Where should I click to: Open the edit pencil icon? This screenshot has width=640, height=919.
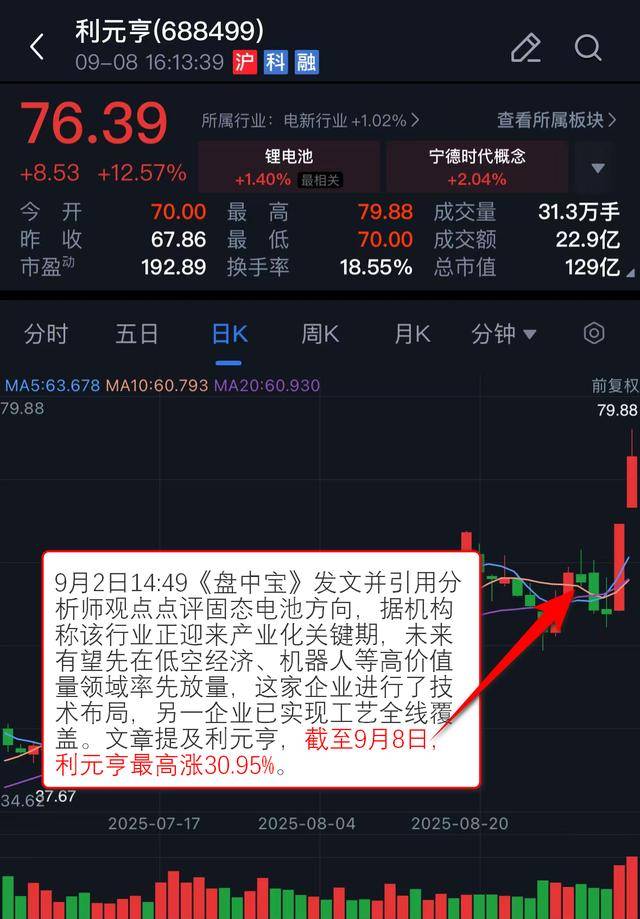click(525, 48)
